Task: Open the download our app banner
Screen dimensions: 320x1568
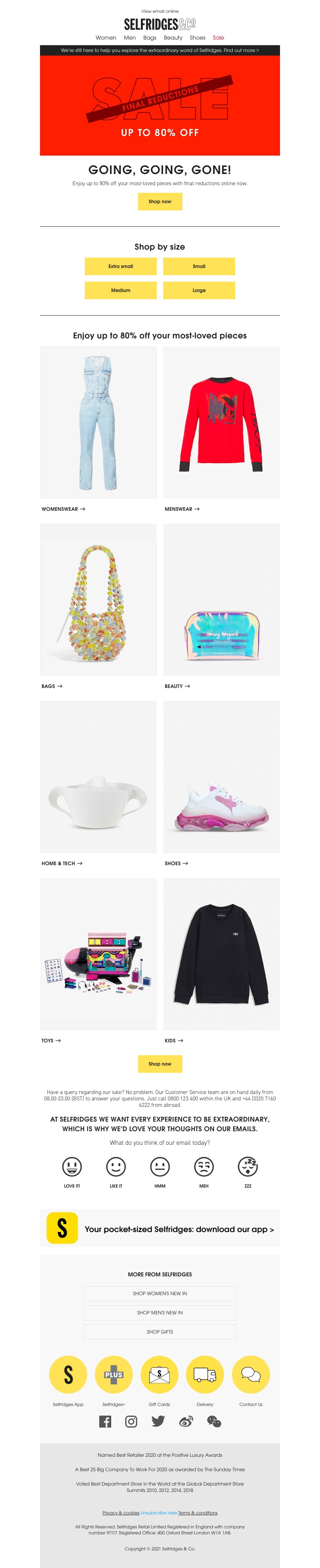Action: pyautogui.click(x=160, y=1229)
